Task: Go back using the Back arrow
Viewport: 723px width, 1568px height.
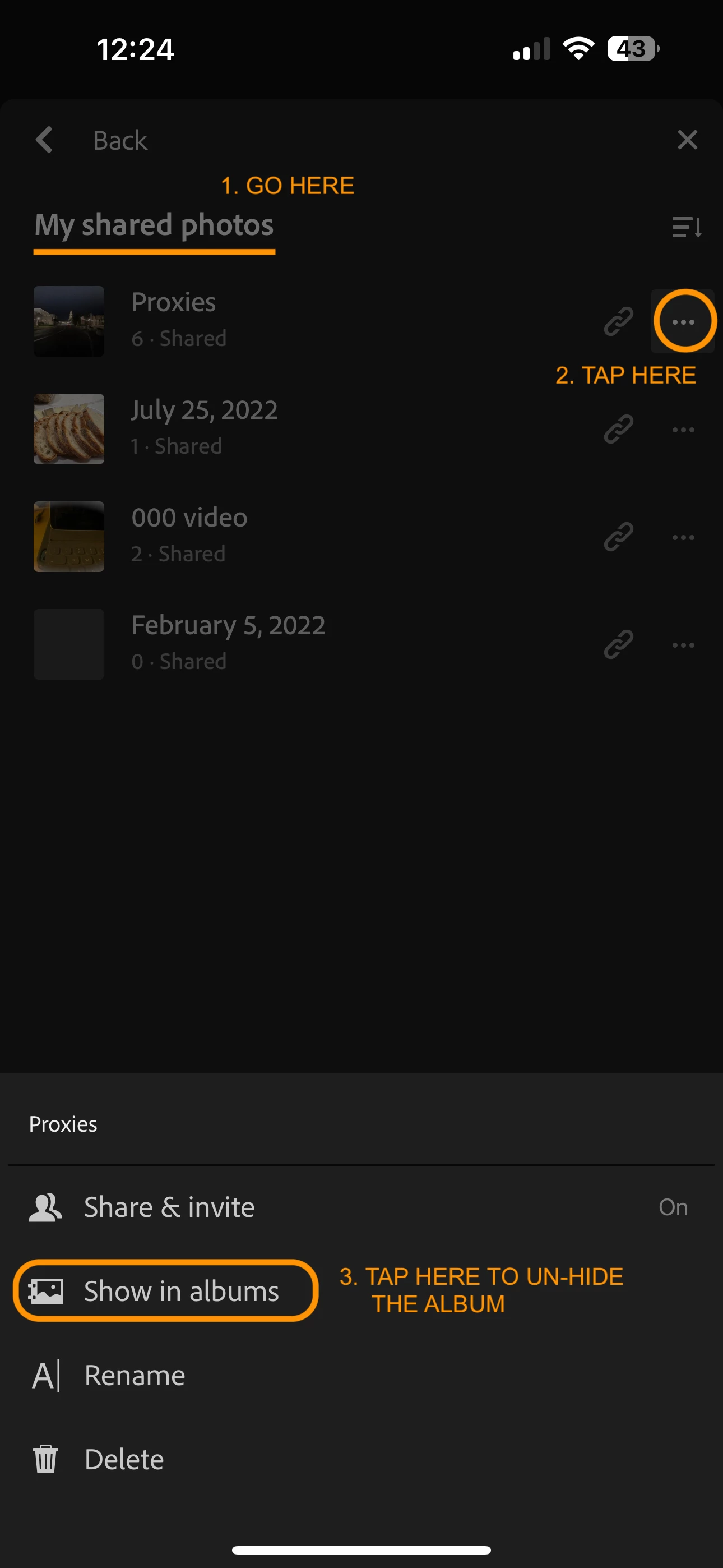Action: (x=44, y=140)
